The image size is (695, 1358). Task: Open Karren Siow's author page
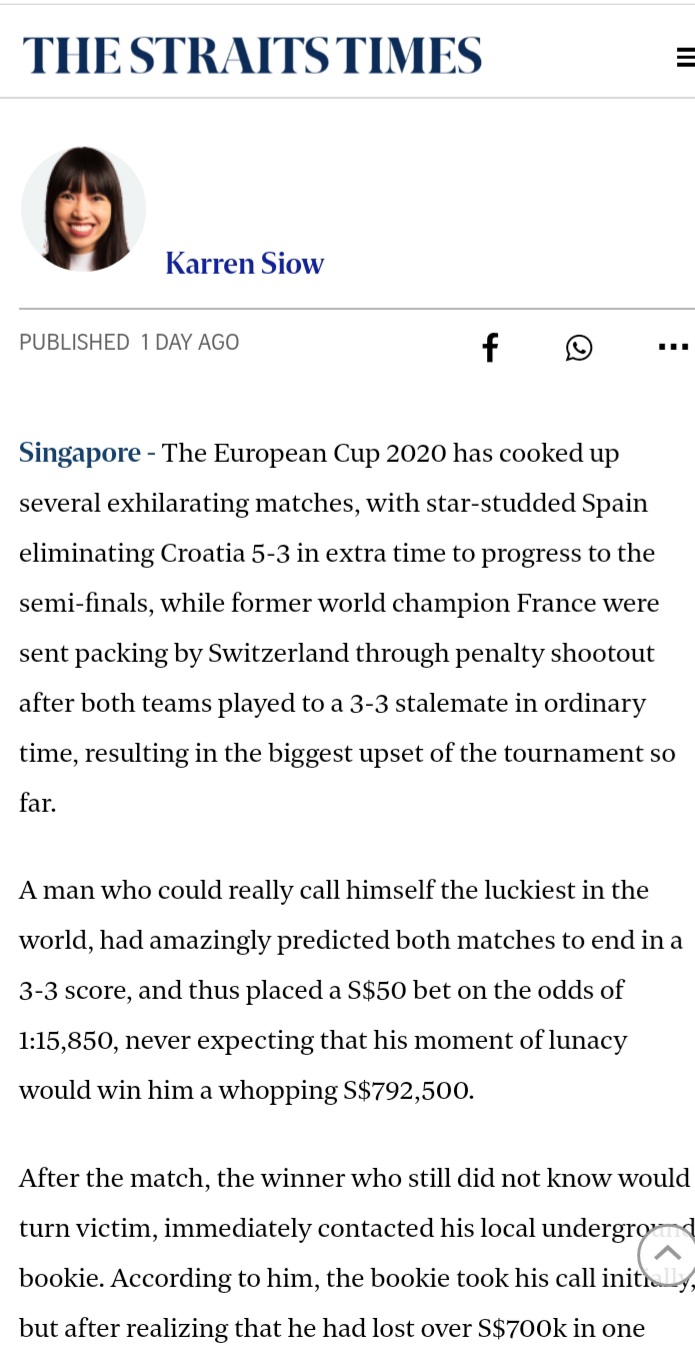coord(244,263)
